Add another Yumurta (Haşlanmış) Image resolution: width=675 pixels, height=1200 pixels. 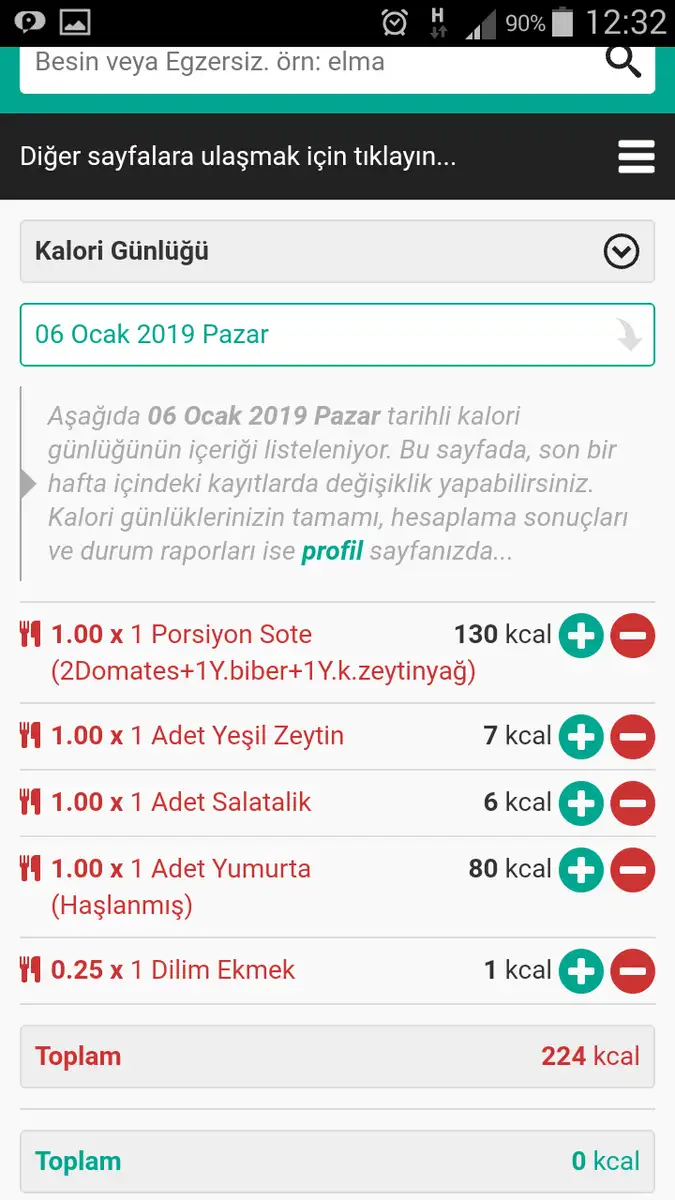(581, 870)
